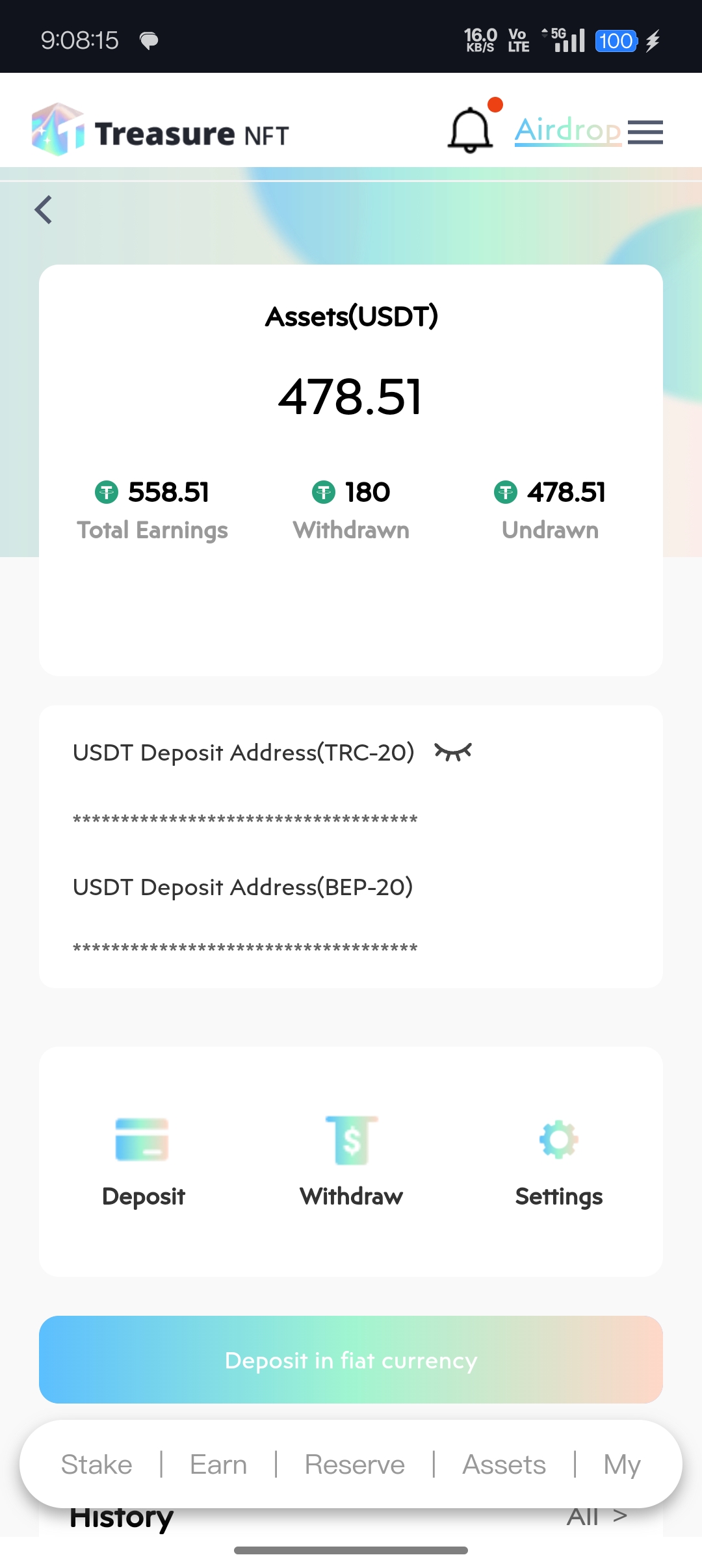Open asset Settings
702x1568 pixels.
[559, 1161]
